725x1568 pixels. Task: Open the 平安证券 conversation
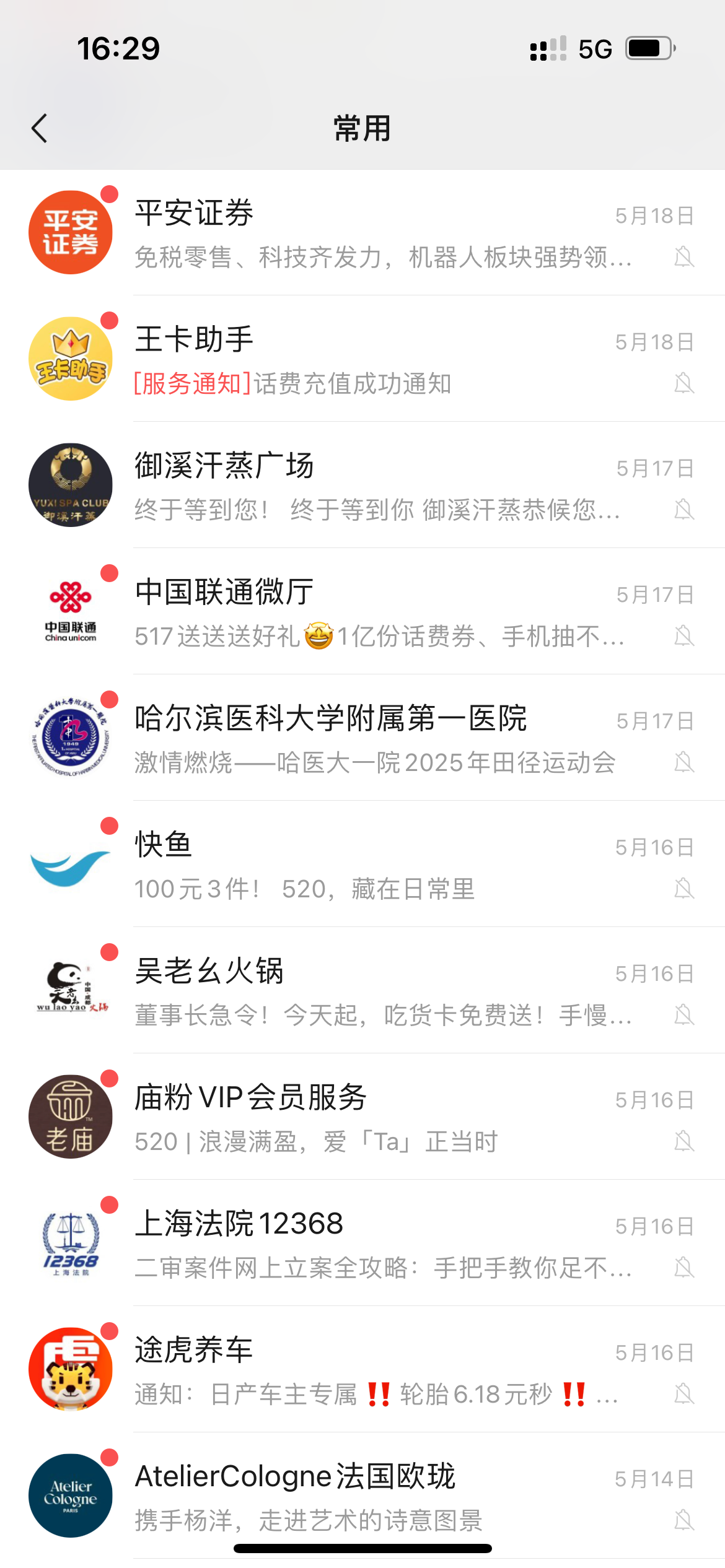[372, 233]
